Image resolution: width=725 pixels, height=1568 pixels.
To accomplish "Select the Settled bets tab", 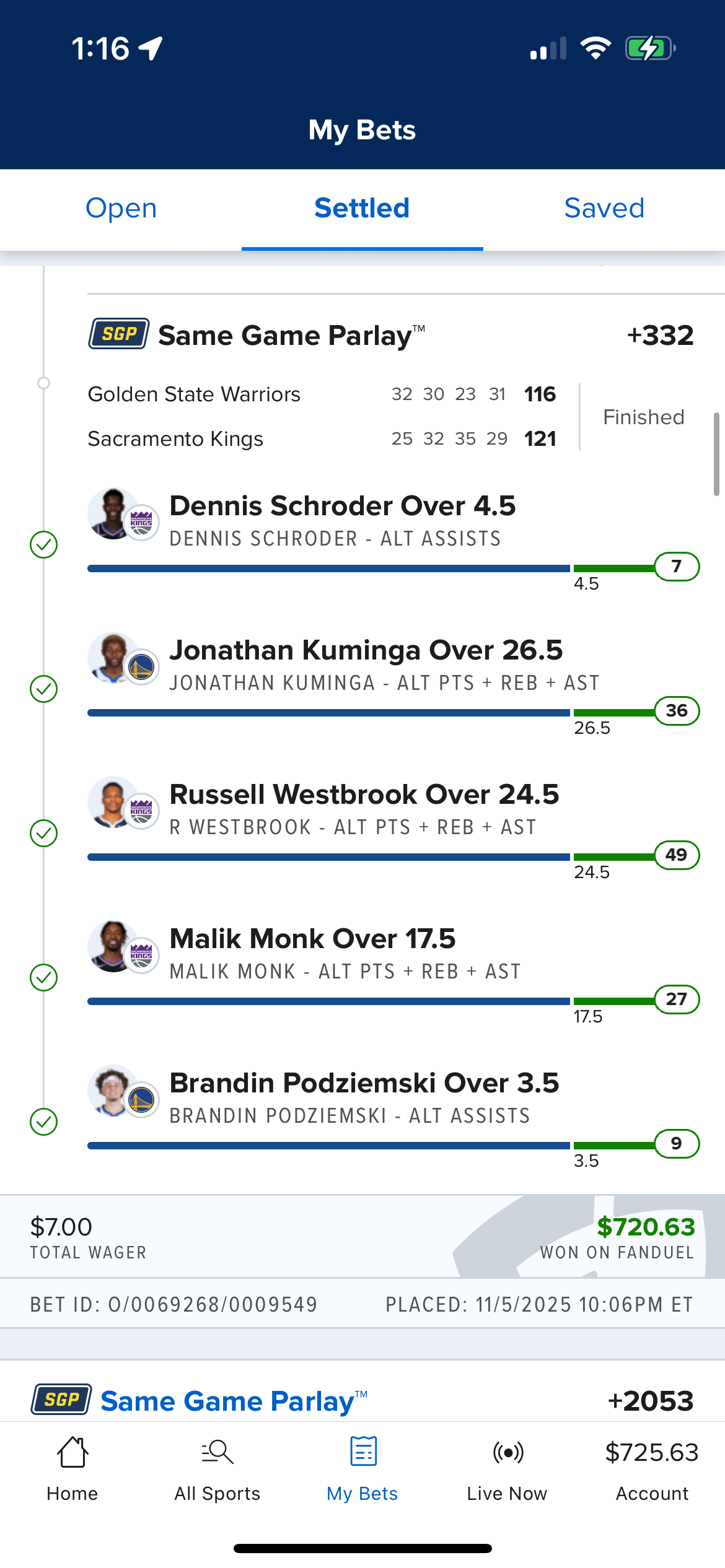I will point(362,209).
